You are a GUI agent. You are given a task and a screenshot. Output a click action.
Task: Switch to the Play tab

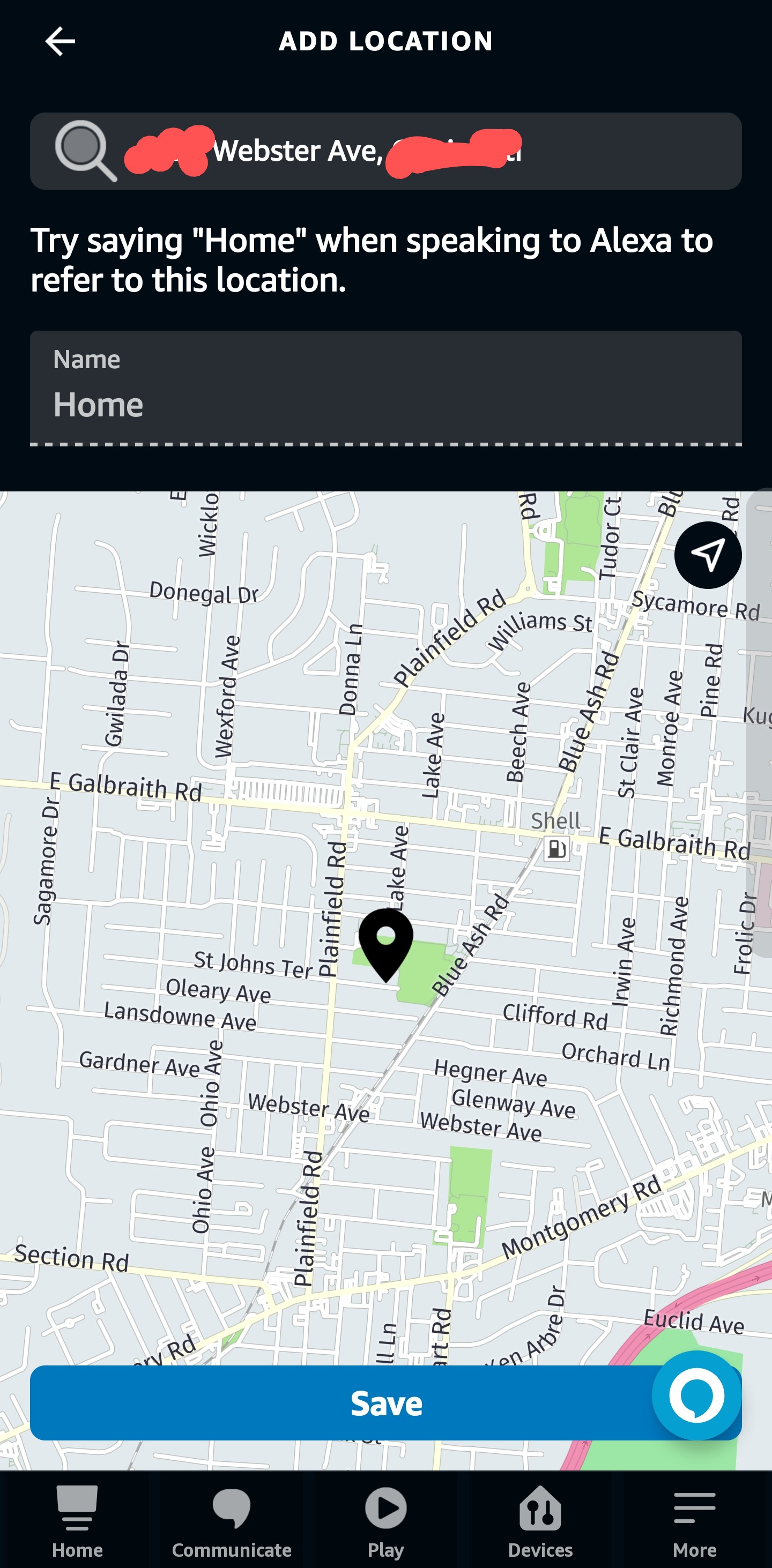pyautogui.click(x=385, y=1519)
